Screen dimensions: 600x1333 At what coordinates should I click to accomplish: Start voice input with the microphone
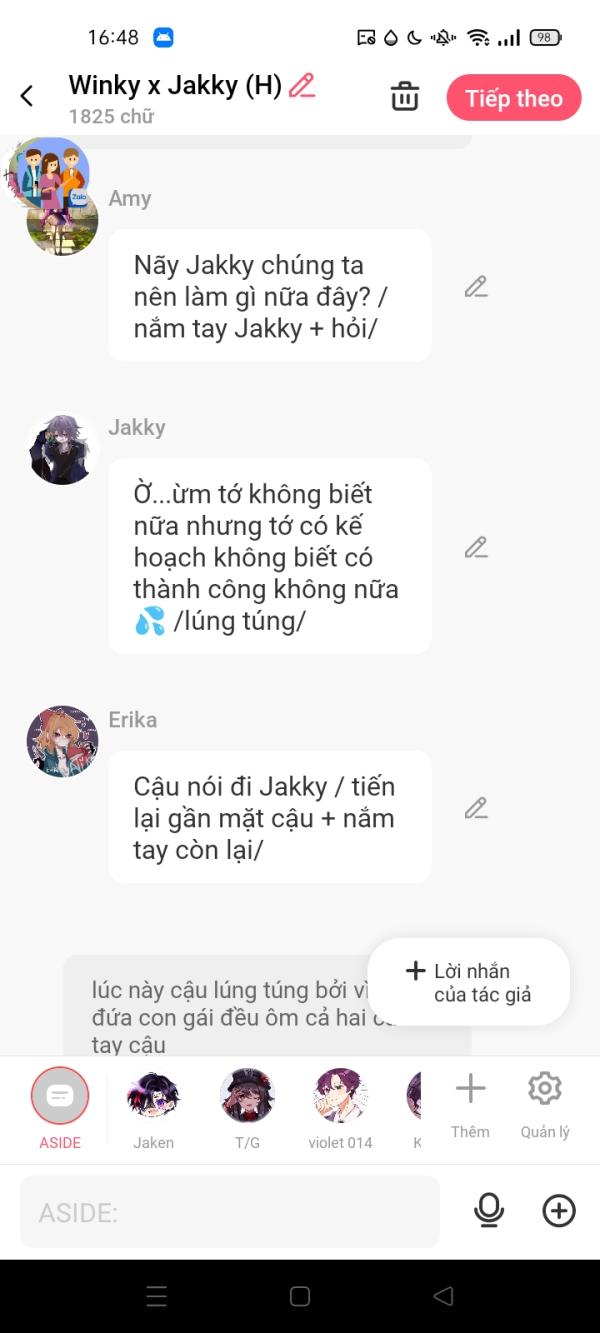[x=489, y=1211]
